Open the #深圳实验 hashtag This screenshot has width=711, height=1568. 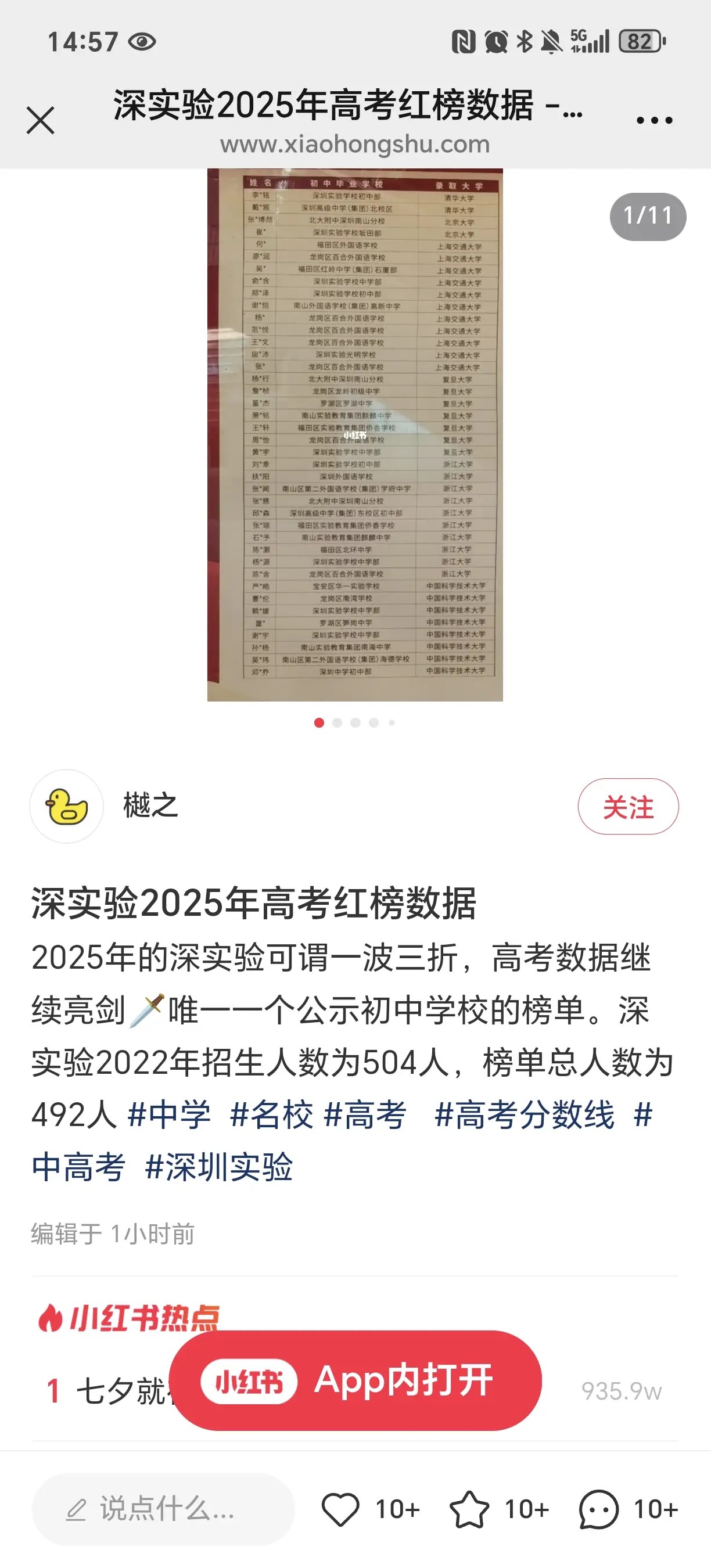(219, 1168)
